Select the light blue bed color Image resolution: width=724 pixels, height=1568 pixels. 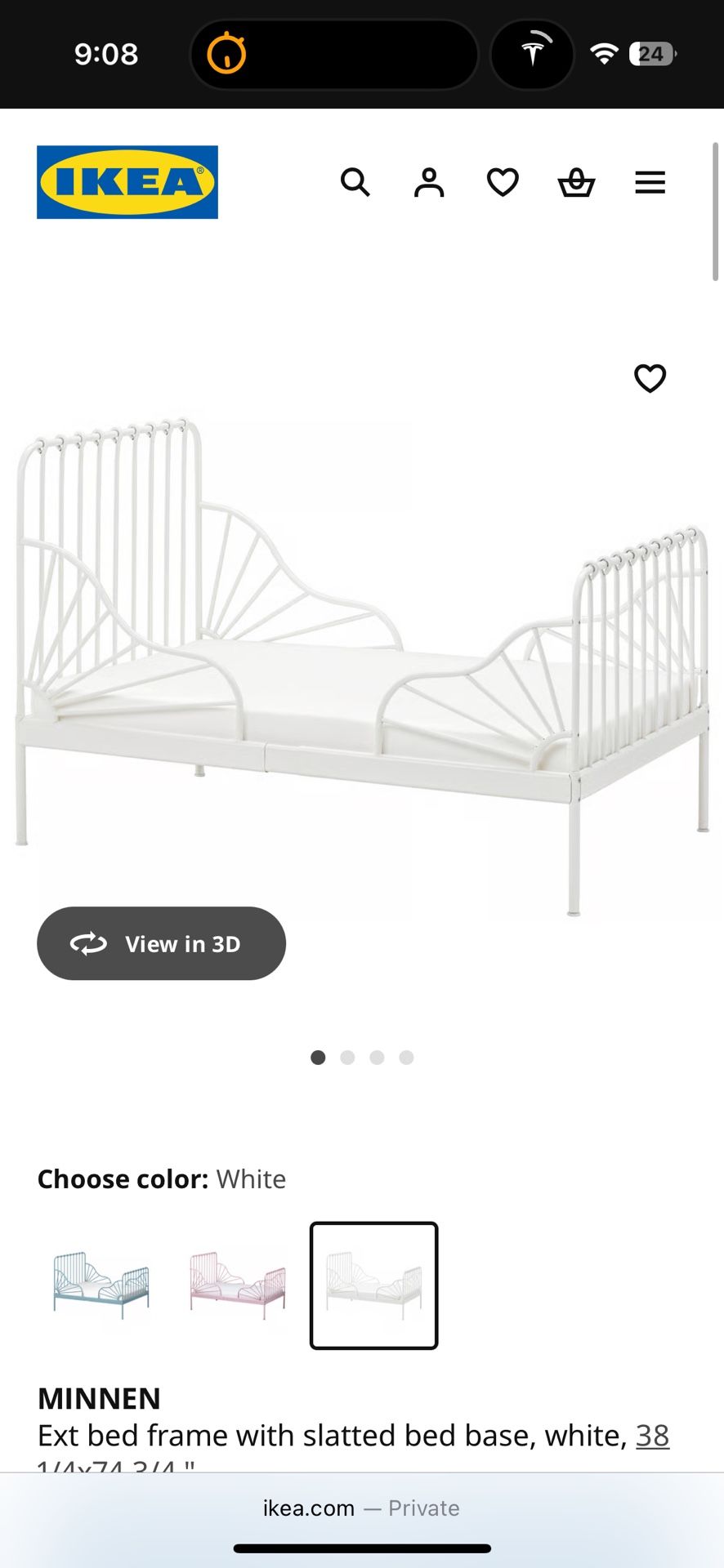(101, 1285)
